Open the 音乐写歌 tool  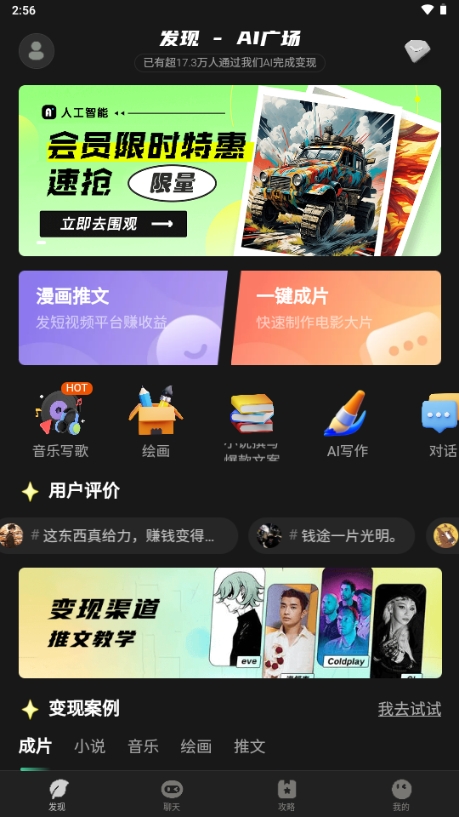click(x=60, y=422)
